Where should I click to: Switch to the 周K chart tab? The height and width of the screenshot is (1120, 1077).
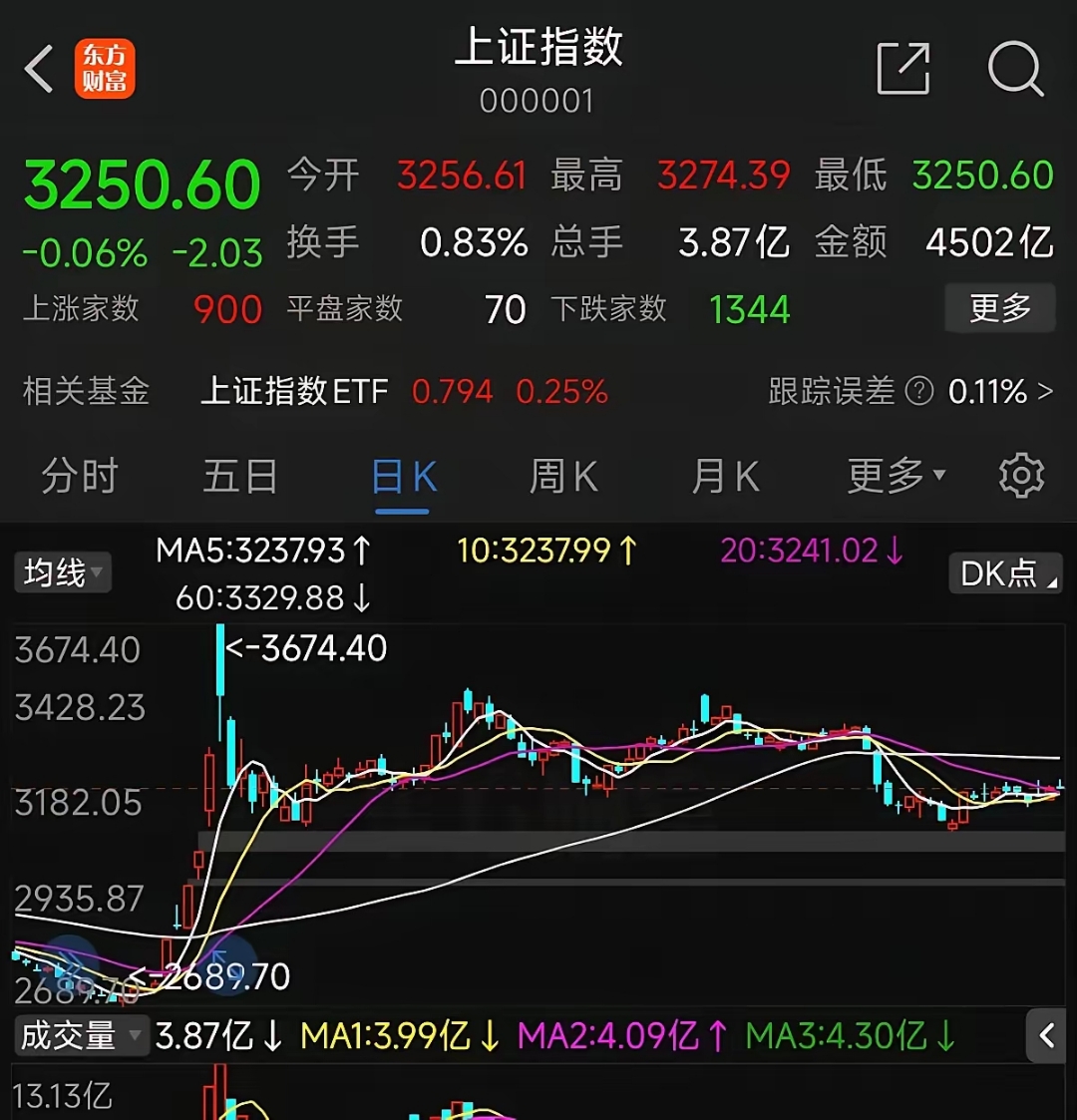(x=563, y=477)
